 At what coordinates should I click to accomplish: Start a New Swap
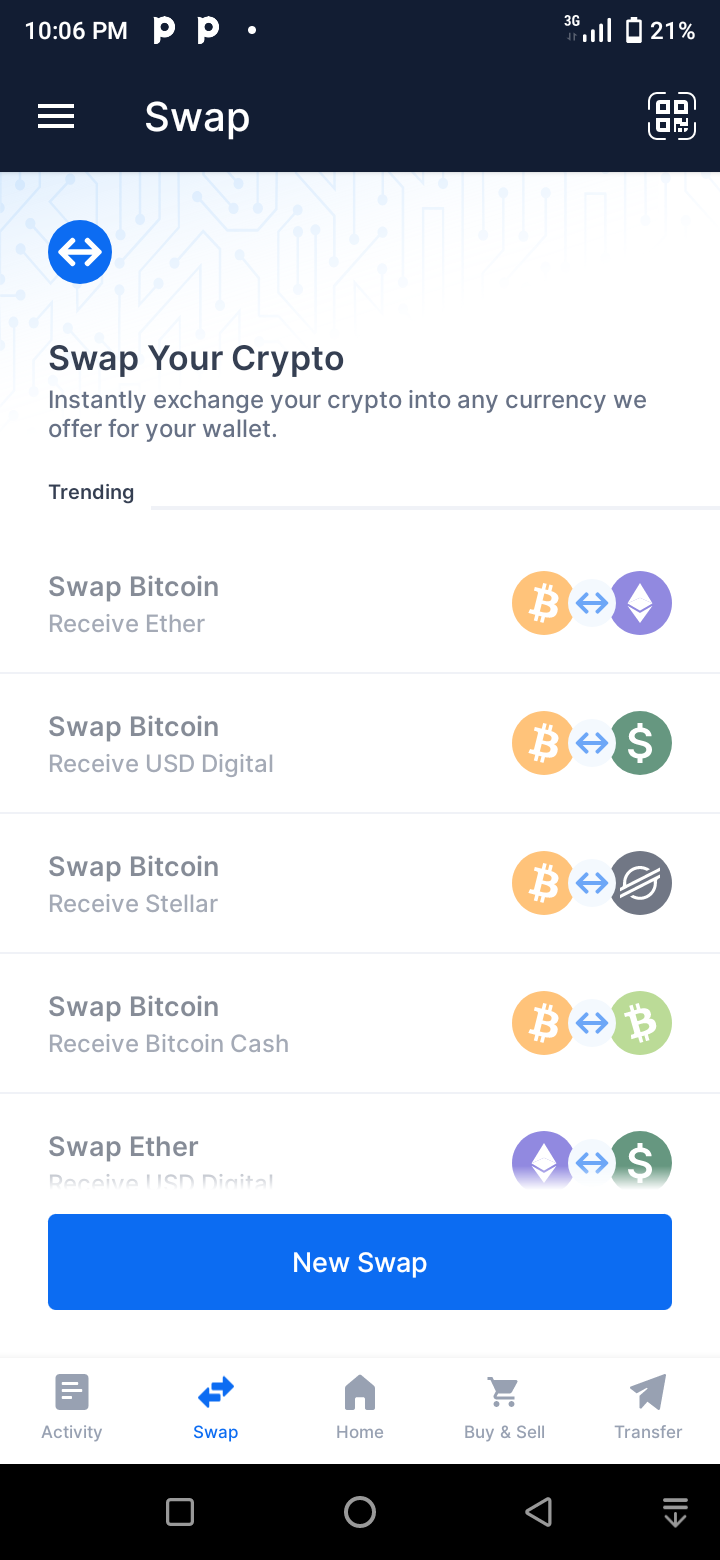click(x=360, y=1262)
